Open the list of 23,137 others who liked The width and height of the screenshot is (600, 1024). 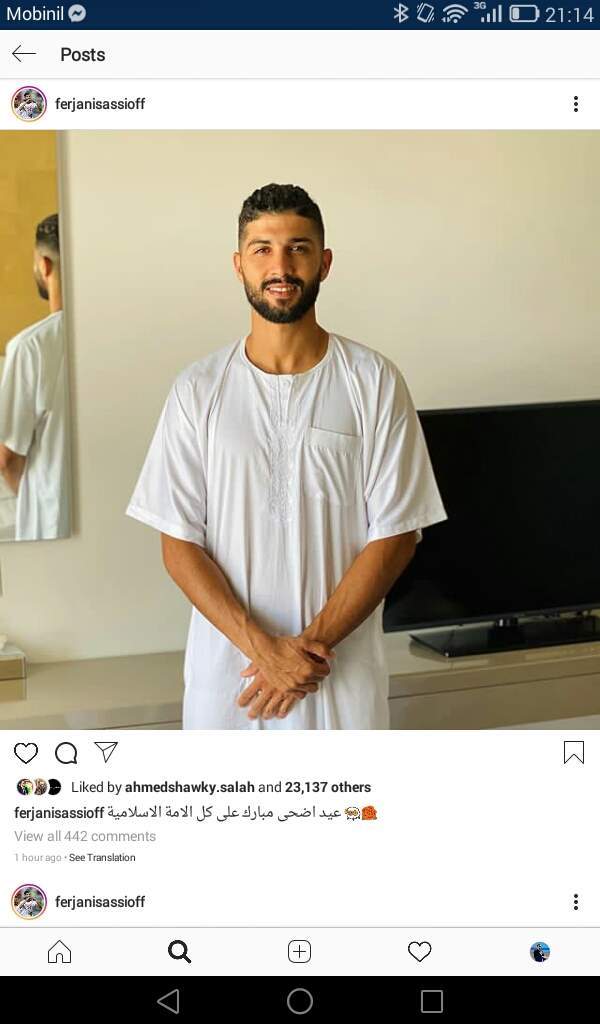tap(328, 787)
